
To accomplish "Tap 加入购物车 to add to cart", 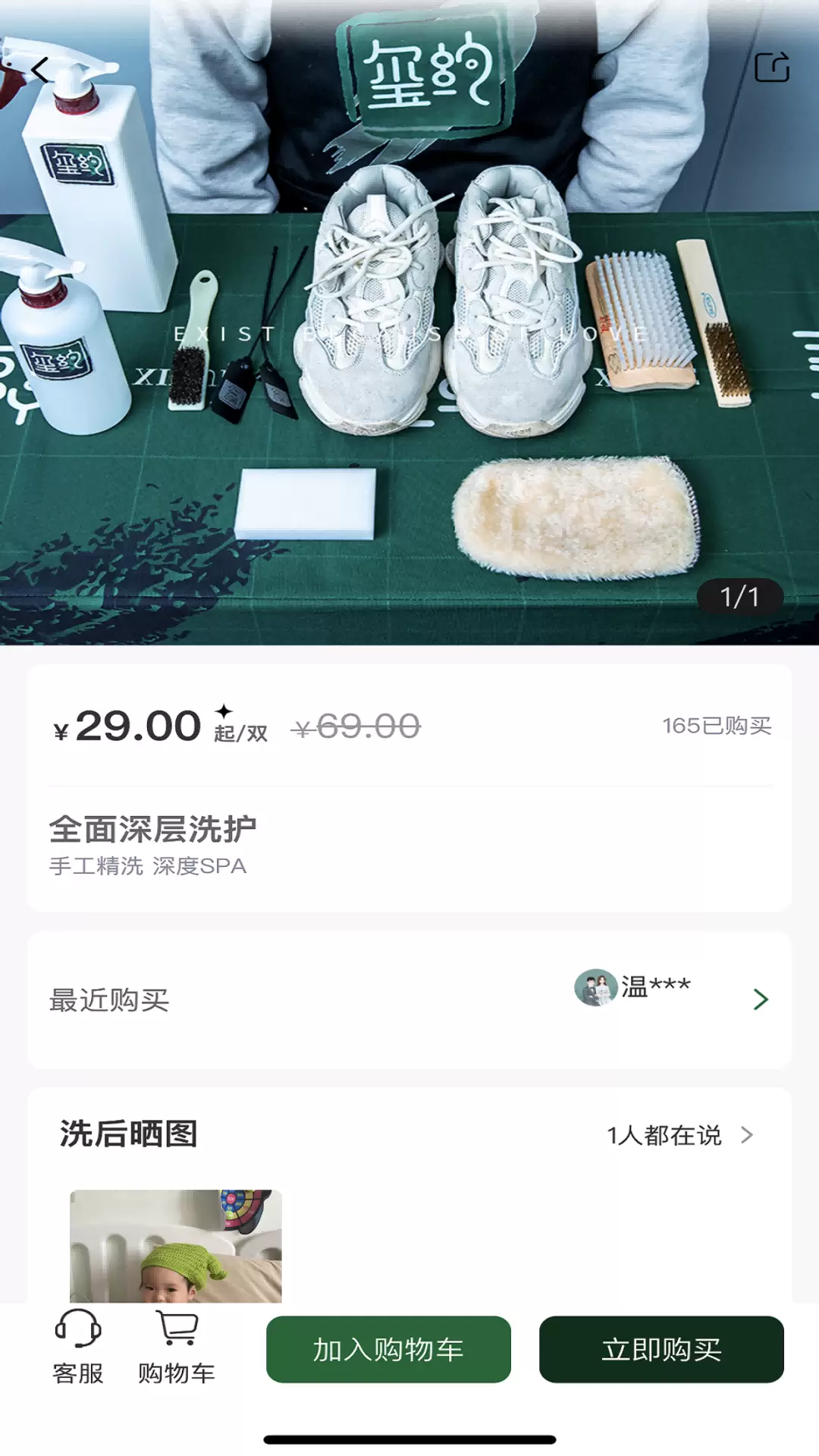I will coord(388,1350).
